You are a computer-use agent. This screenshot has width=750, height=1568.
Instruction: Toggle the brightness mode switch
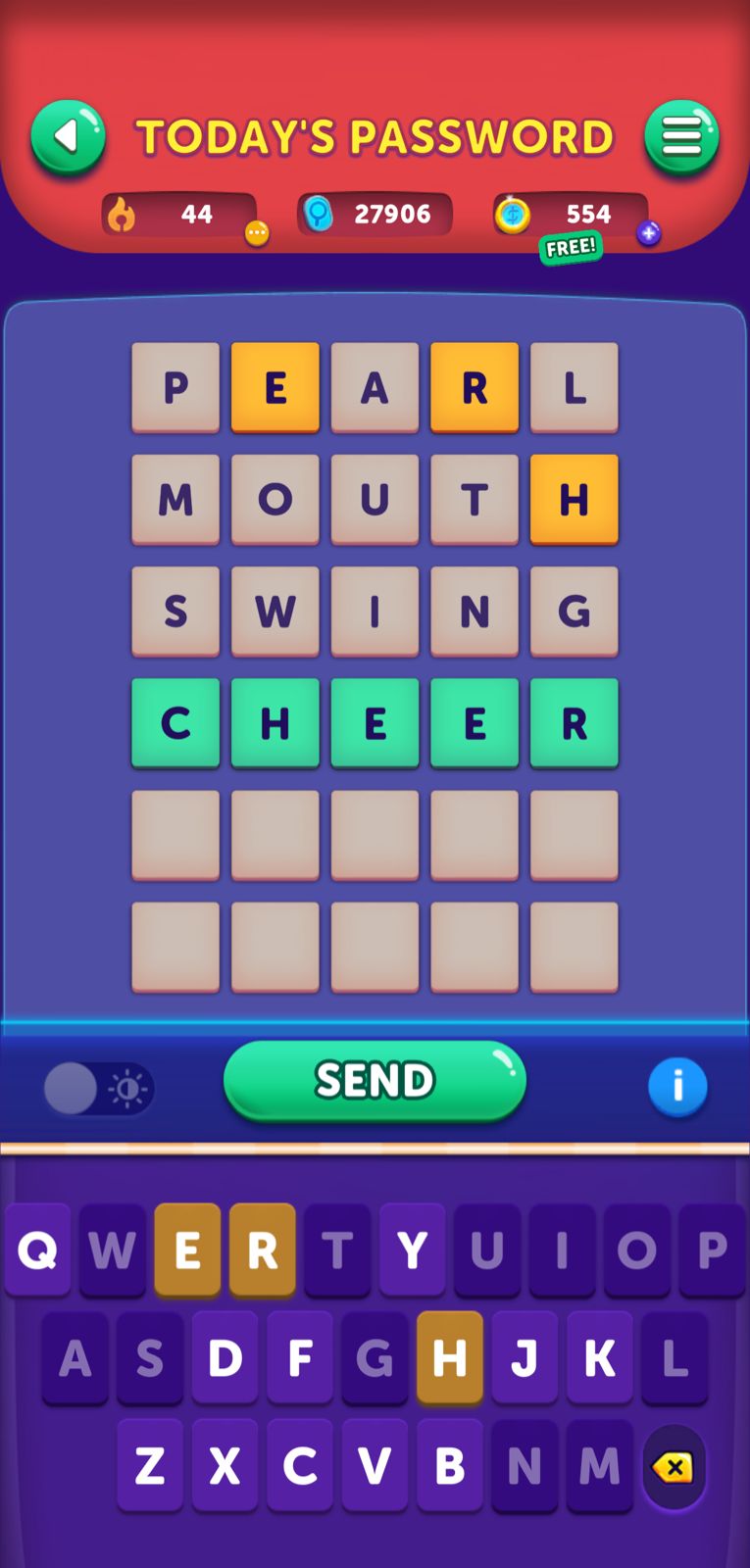click(98, 1089)
